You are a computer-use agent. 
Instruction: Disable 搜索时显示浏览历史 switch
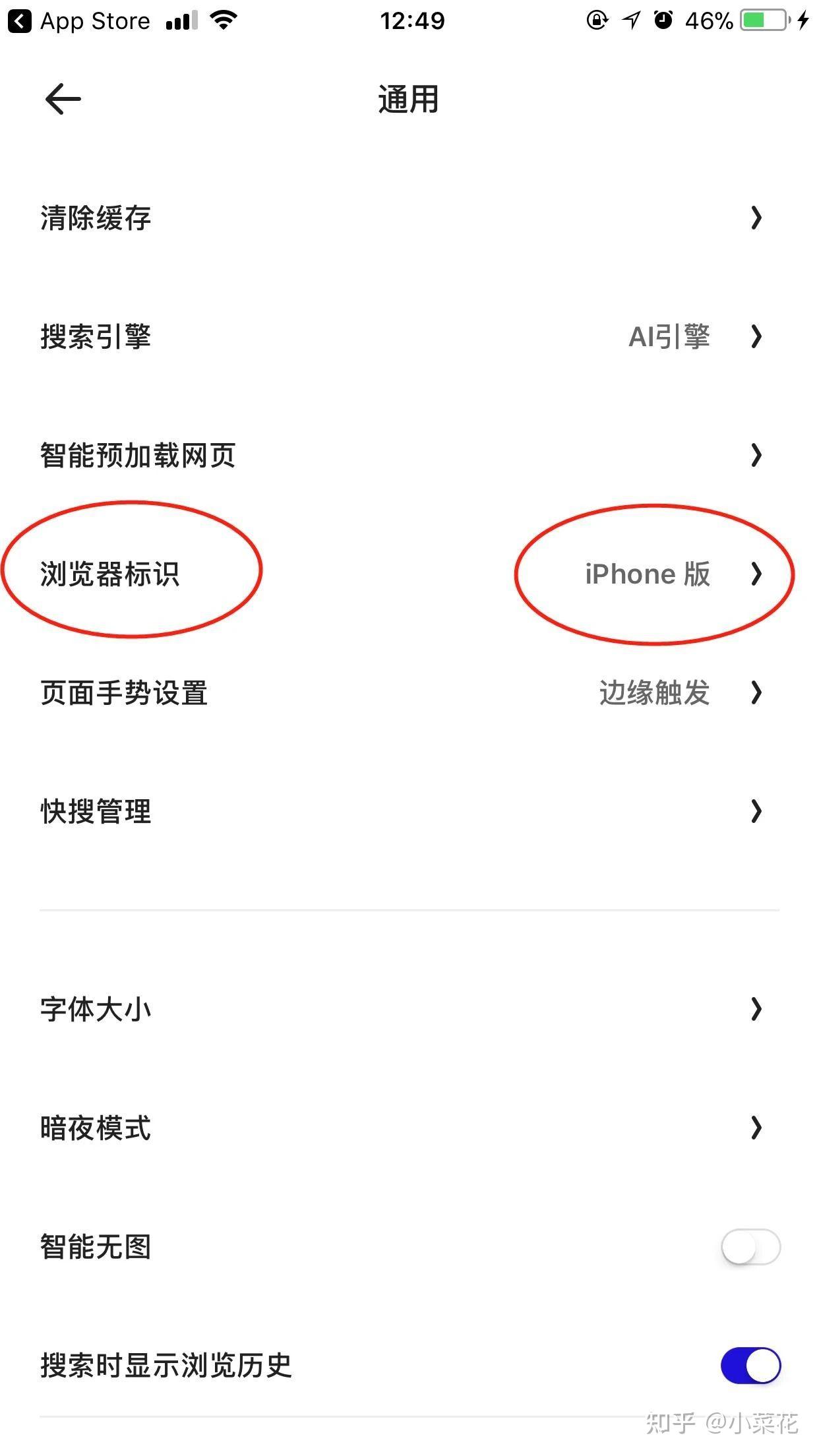[750, 1365]
